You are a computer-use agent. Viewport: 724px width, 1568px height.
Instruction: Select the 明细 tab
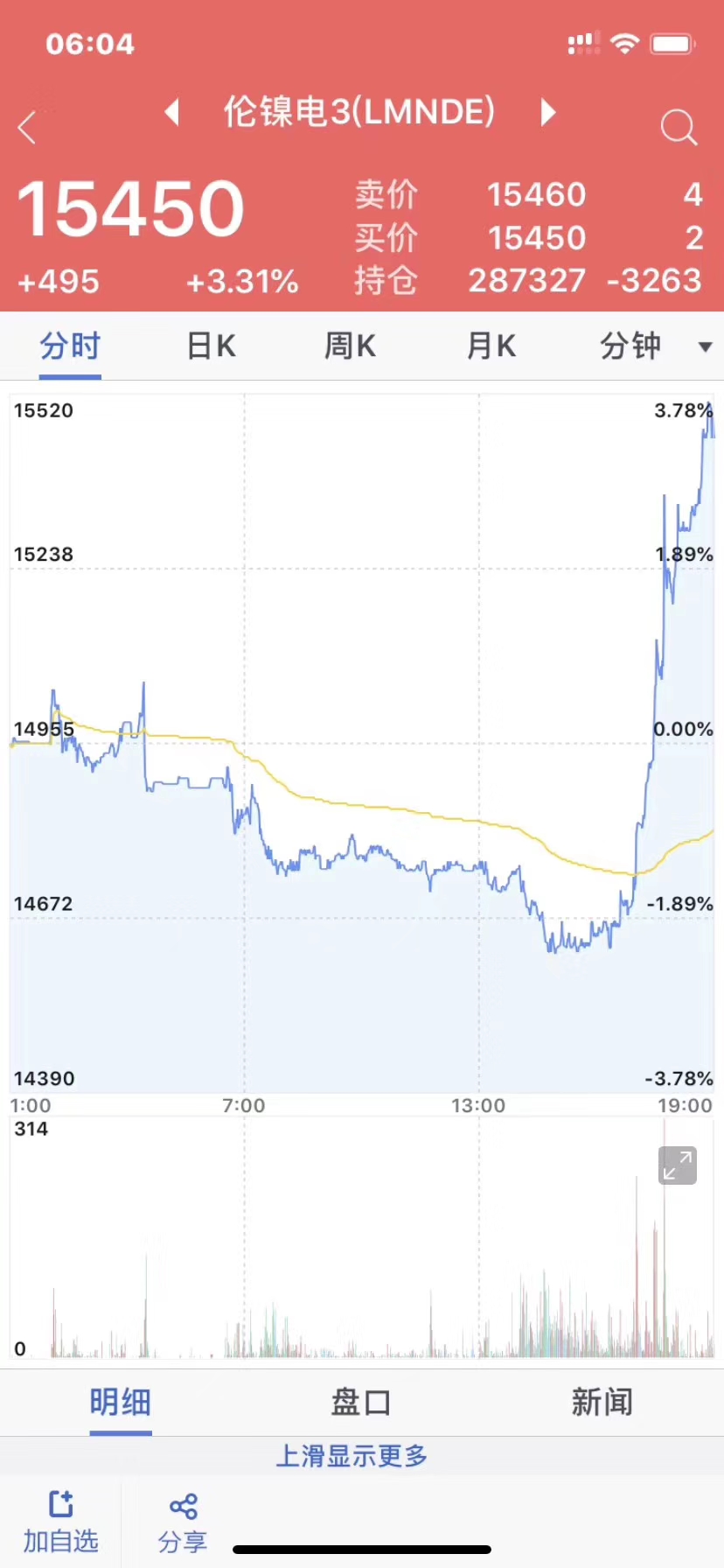click(x=121, y=1403)
